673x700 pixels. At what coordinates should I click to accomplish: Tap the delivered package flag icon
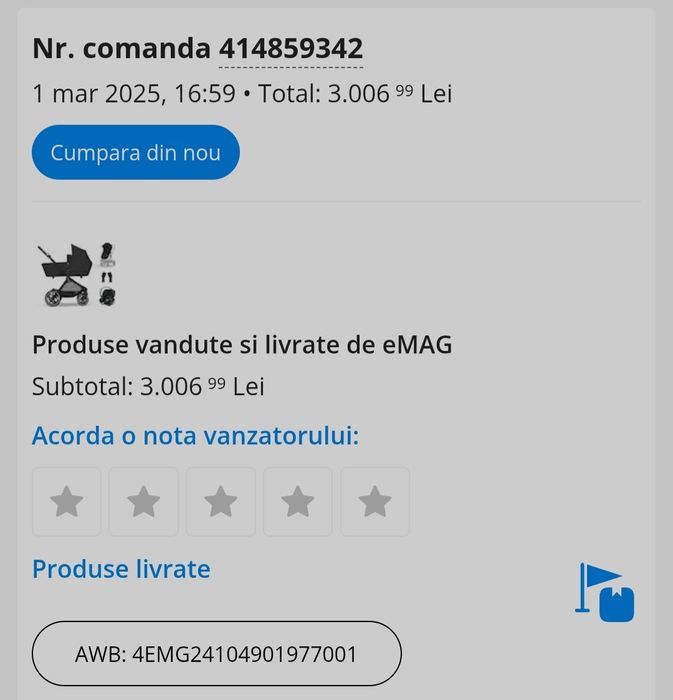pyautogui.click(x=605, y=592)
